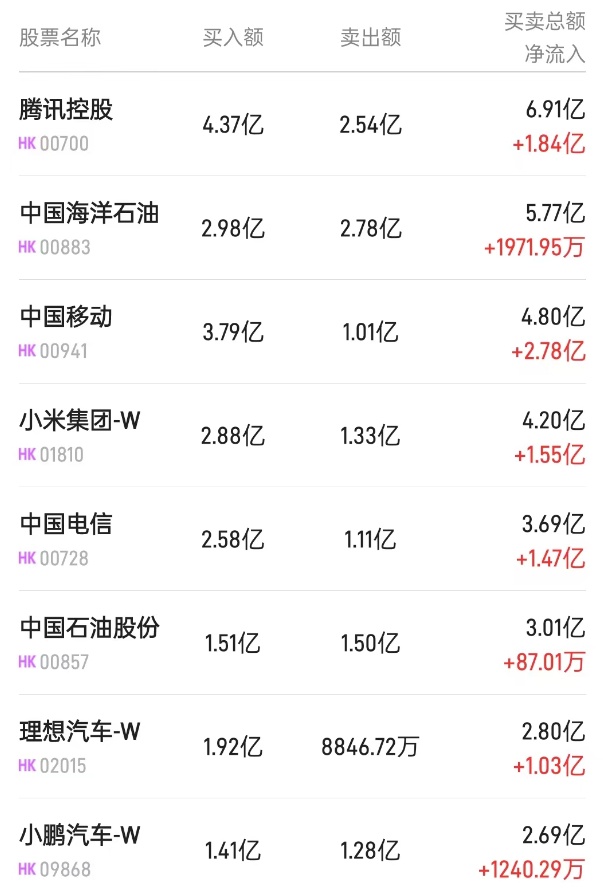
Task: Open 中国海洋石油 stock details
Action: 89,213
